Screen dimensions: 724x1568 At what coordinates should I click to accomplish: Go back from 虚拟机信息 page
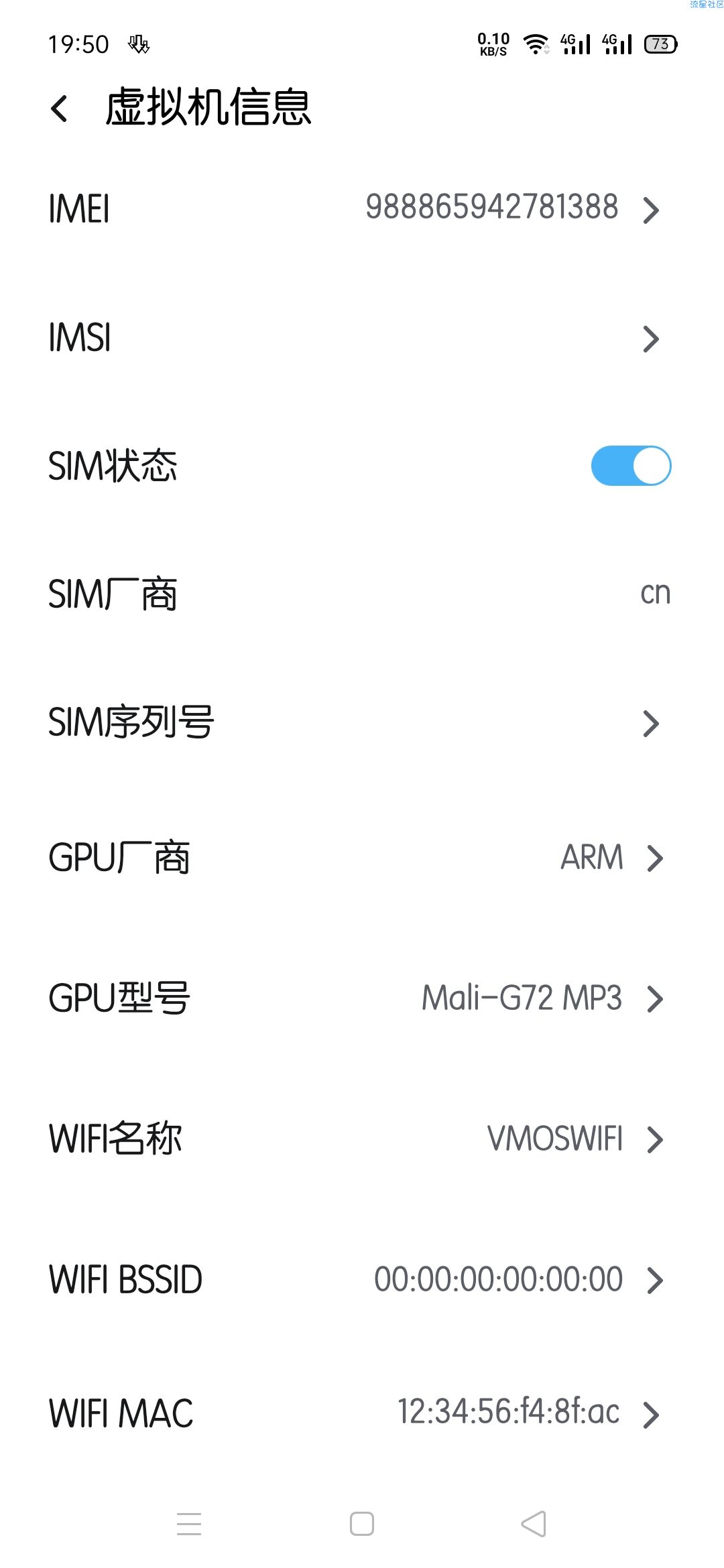(x=60, y=109)
